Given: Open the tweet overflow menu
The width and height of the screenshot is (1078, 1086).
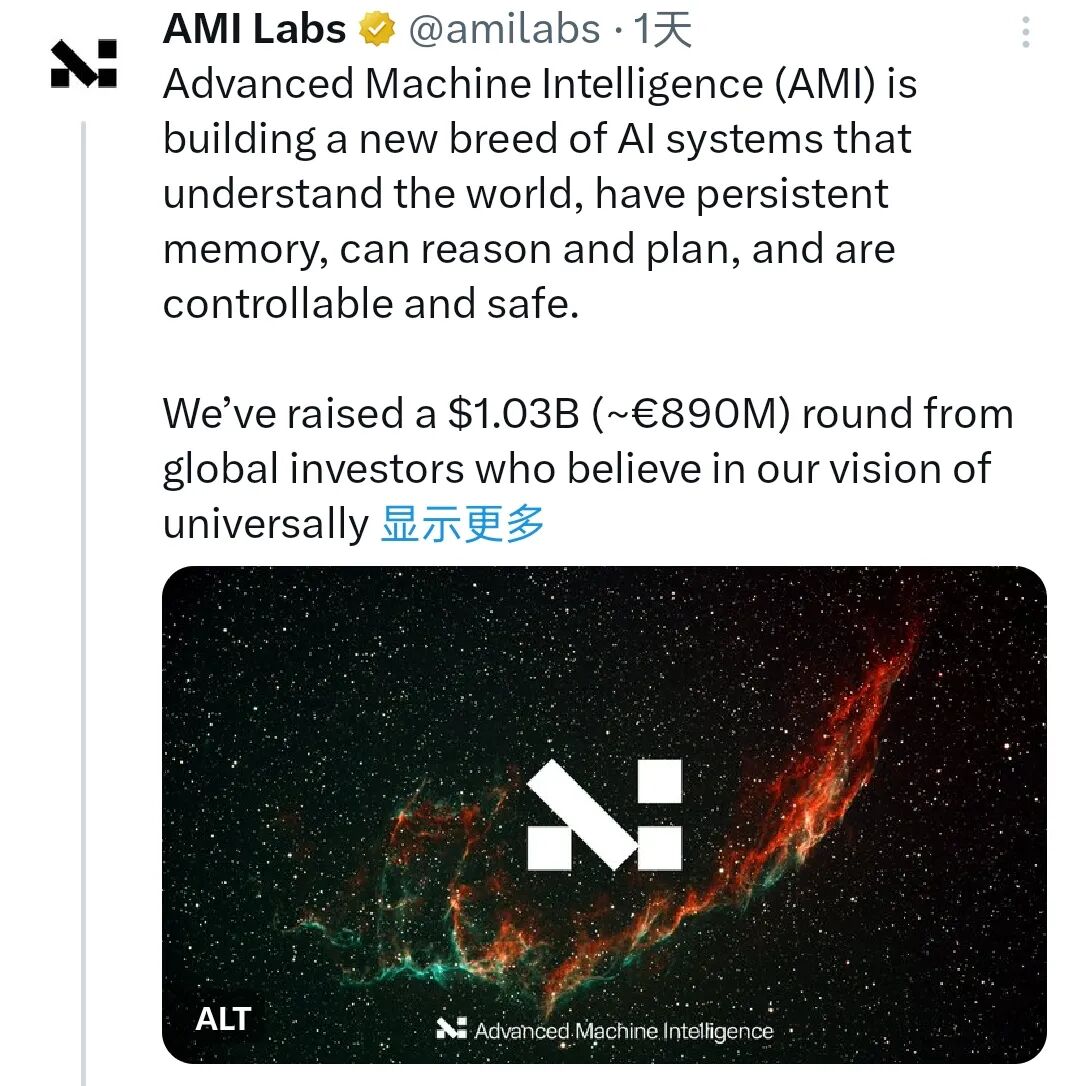Looking at the screenshot, I should [x=1026, y=32].
